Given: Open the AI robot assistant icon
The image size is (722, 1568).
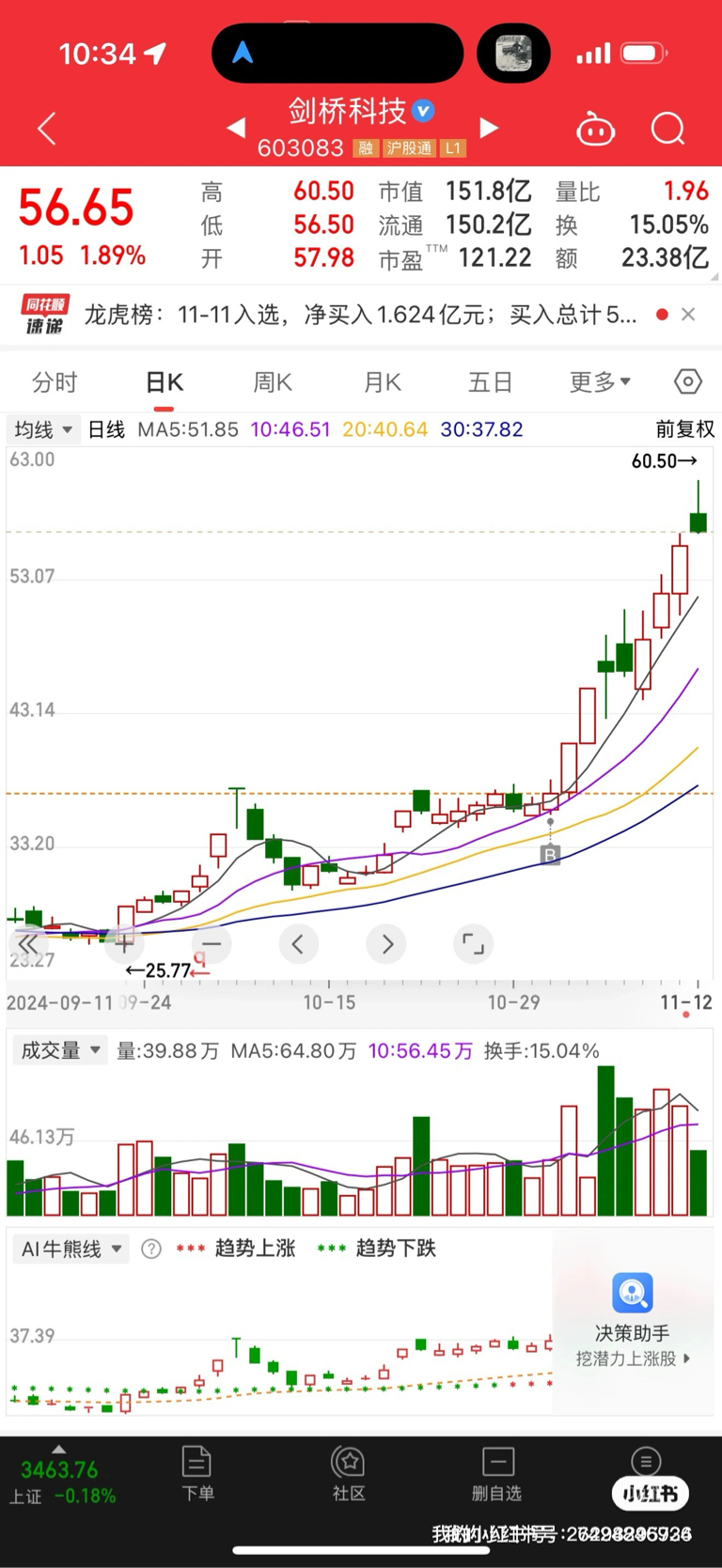Looking at the screenshot, I should tap(595, 130).
